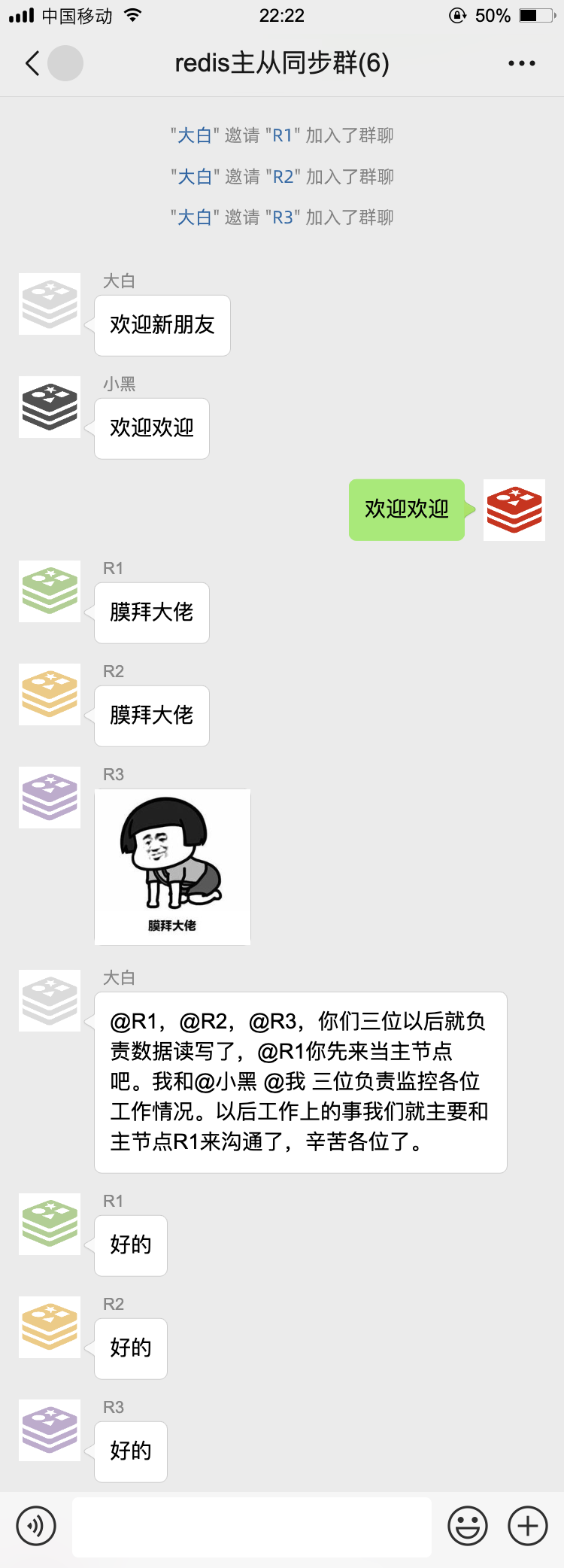564x1568 pixels.
Task: Open 小黑's profile avatar
Action: (50, 407)
